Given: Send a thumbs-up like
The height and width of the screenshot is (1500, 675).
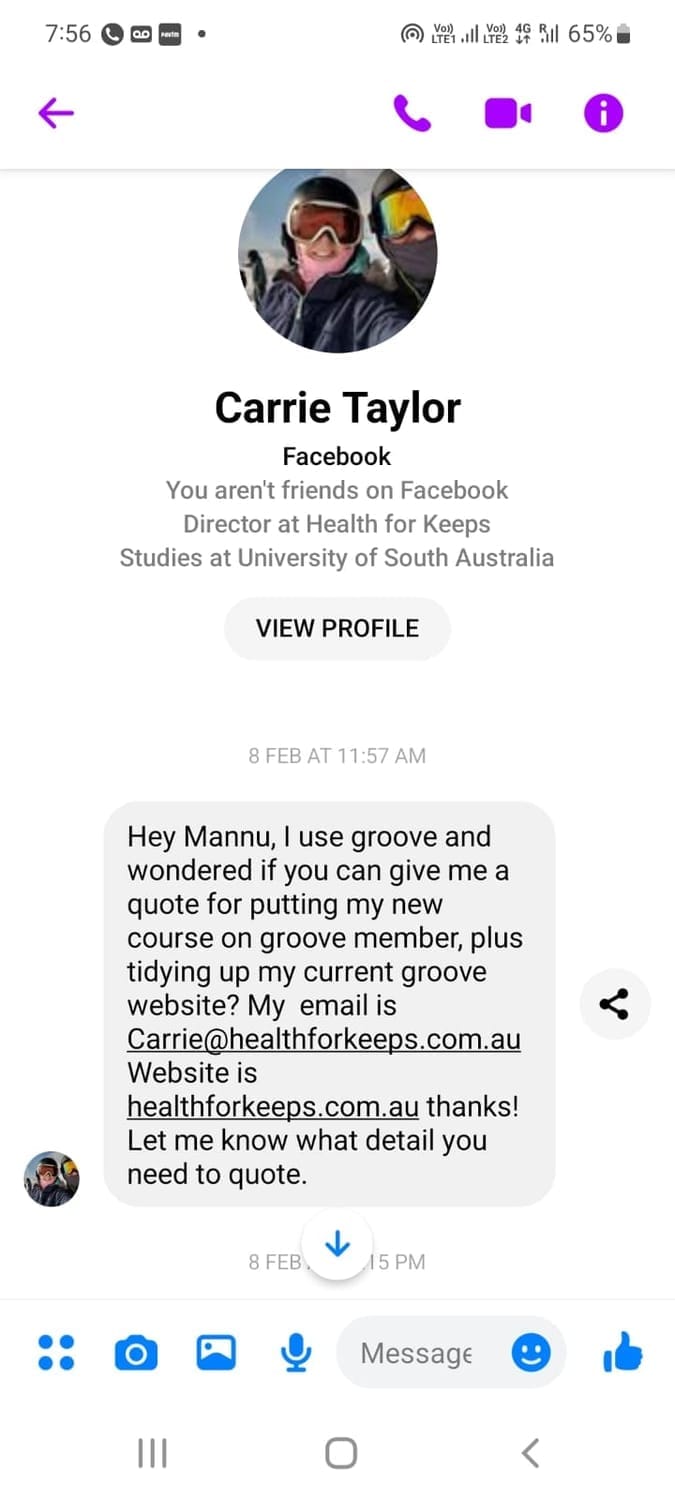Looking at the screenshot, I should tap(621, 1353).
